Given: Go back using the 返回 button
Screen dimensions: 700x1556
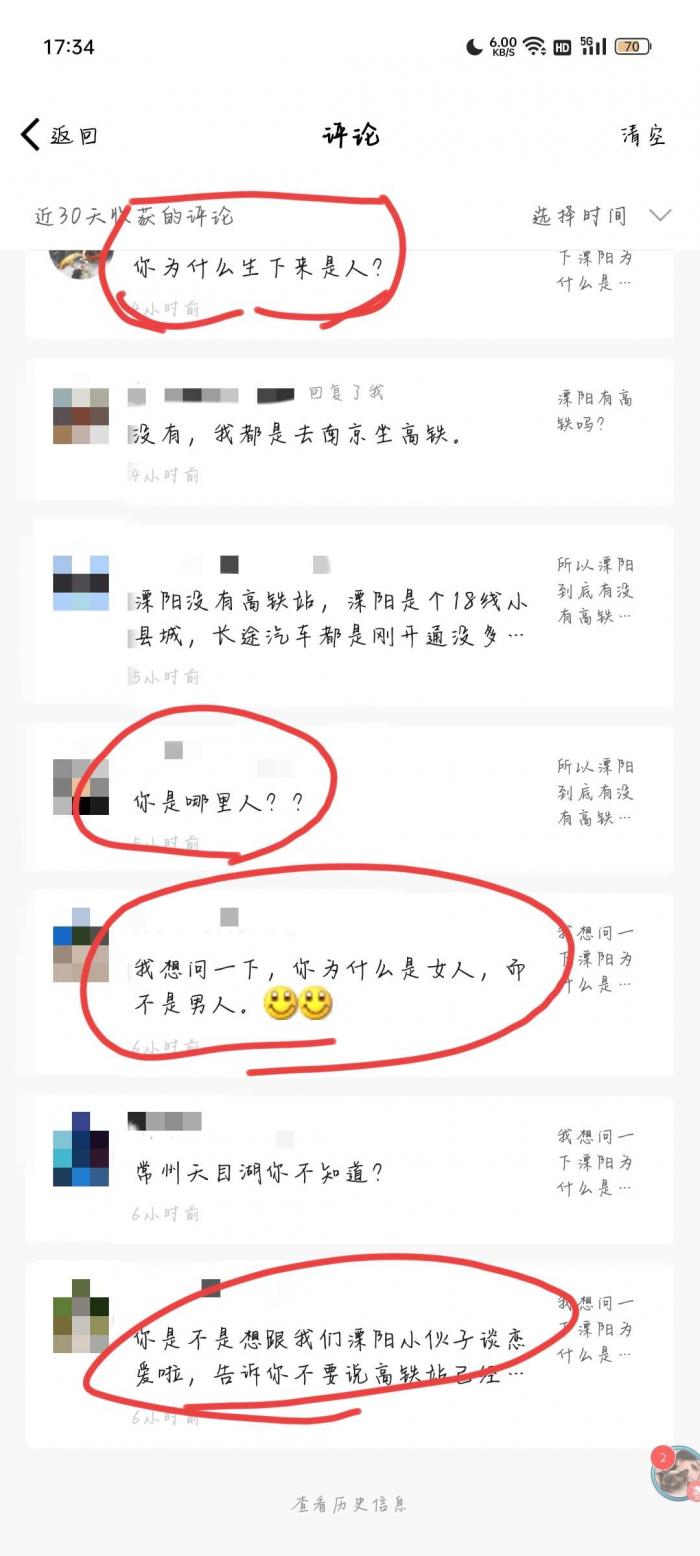Looking at the screenshot, I should [60, 135].
